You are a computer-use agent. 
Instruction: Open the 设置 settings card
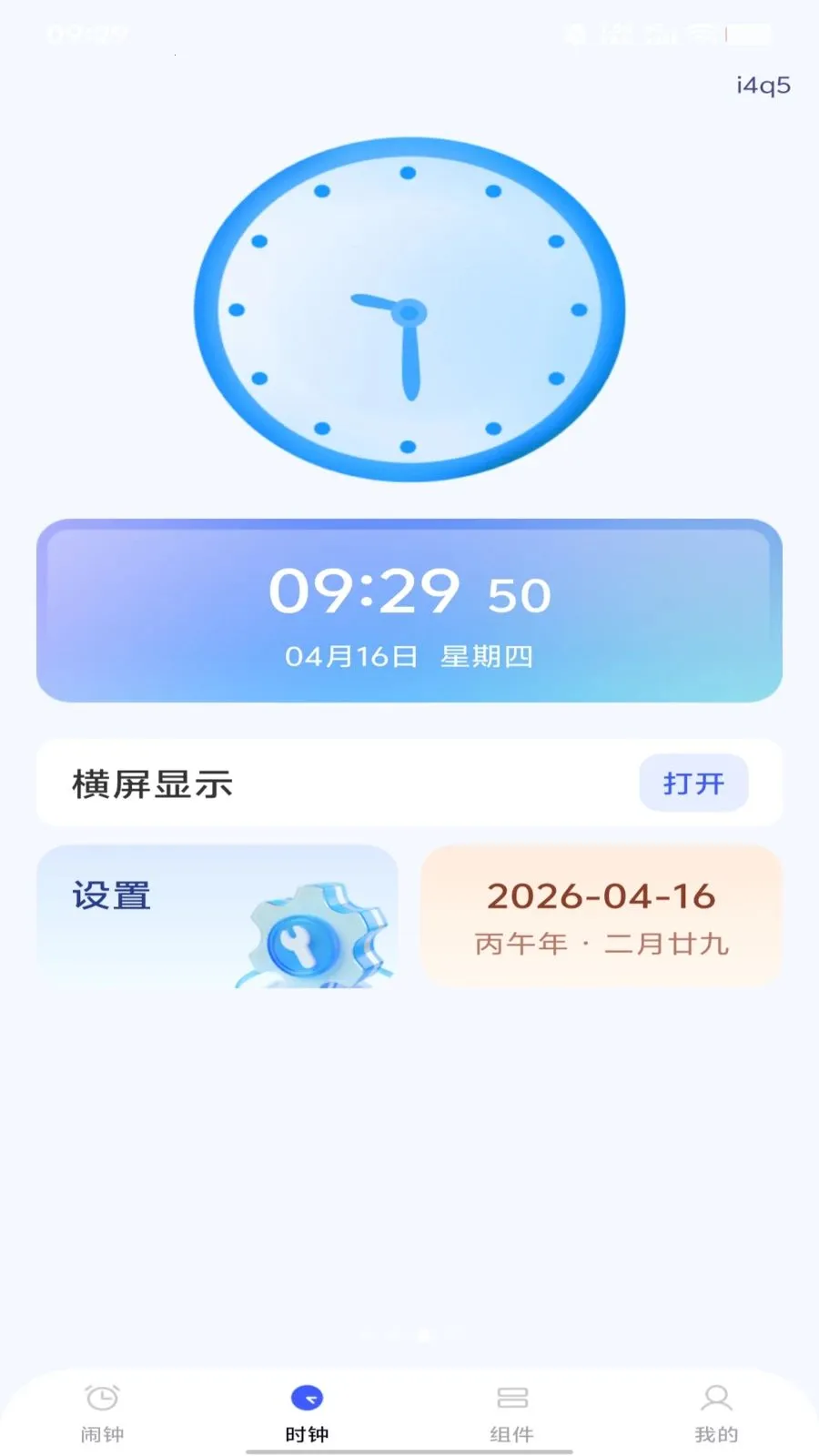point(217,916)
